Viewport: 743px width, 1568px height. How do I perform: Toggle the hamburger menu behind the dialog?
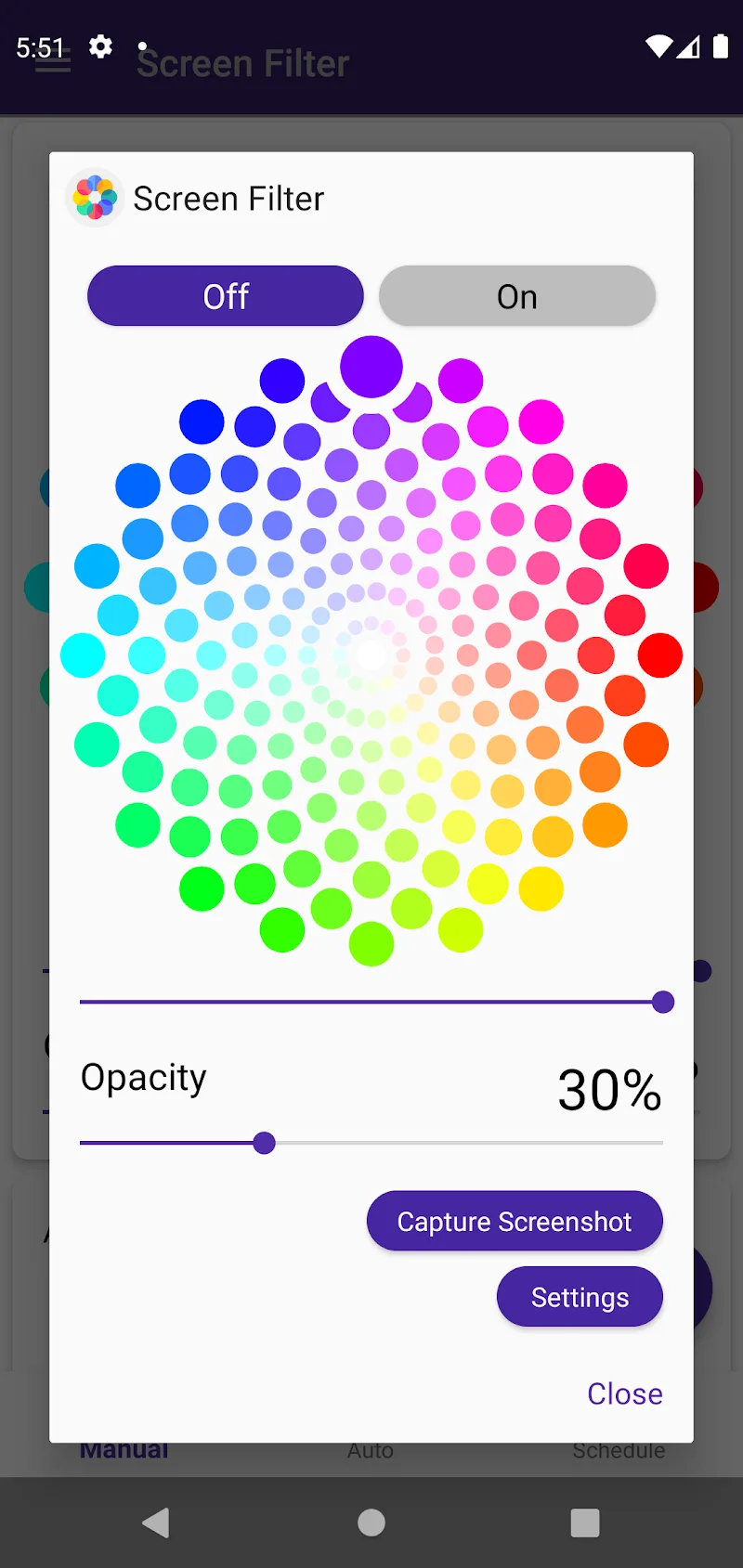point(53,62)
